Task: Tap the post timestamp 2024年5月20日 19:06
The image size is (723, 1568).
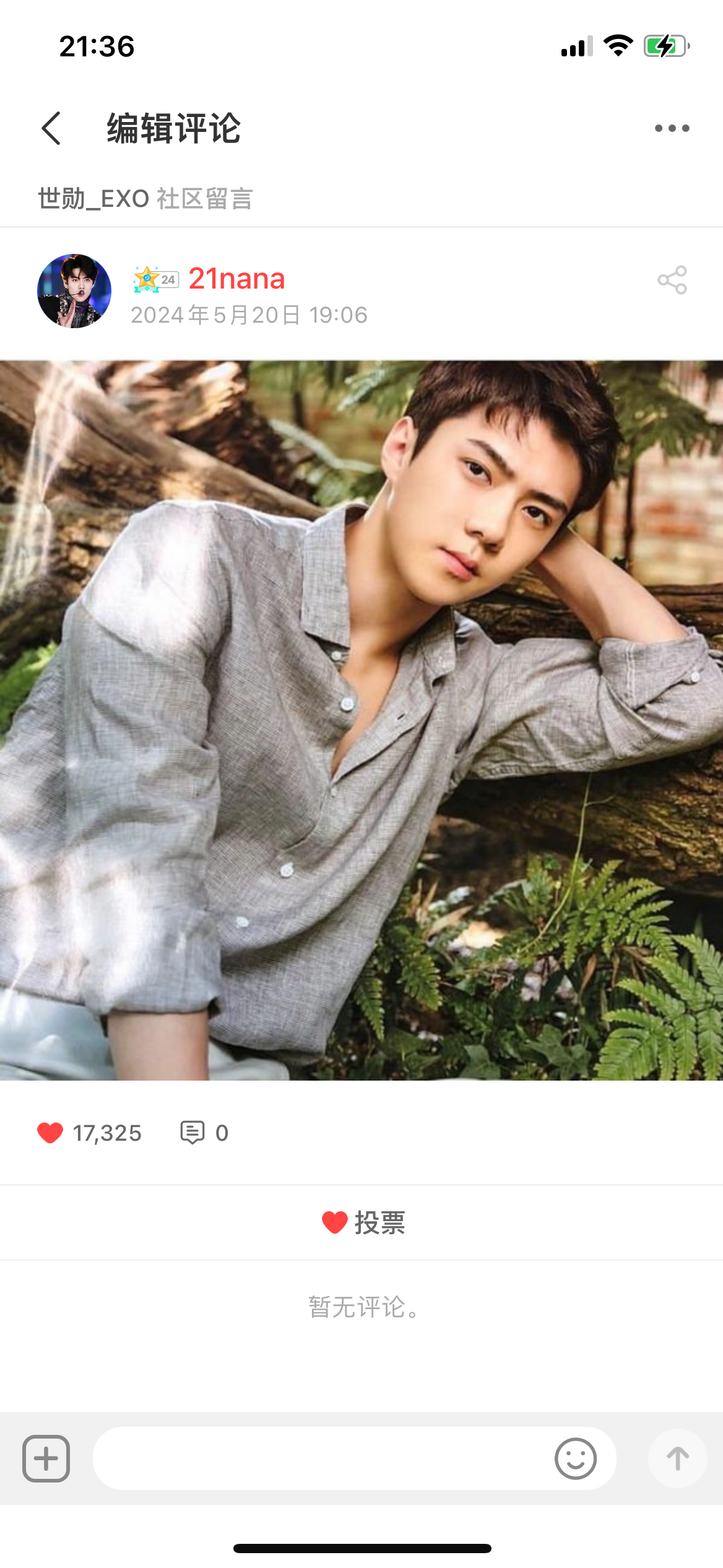Action: coord(249,315)
